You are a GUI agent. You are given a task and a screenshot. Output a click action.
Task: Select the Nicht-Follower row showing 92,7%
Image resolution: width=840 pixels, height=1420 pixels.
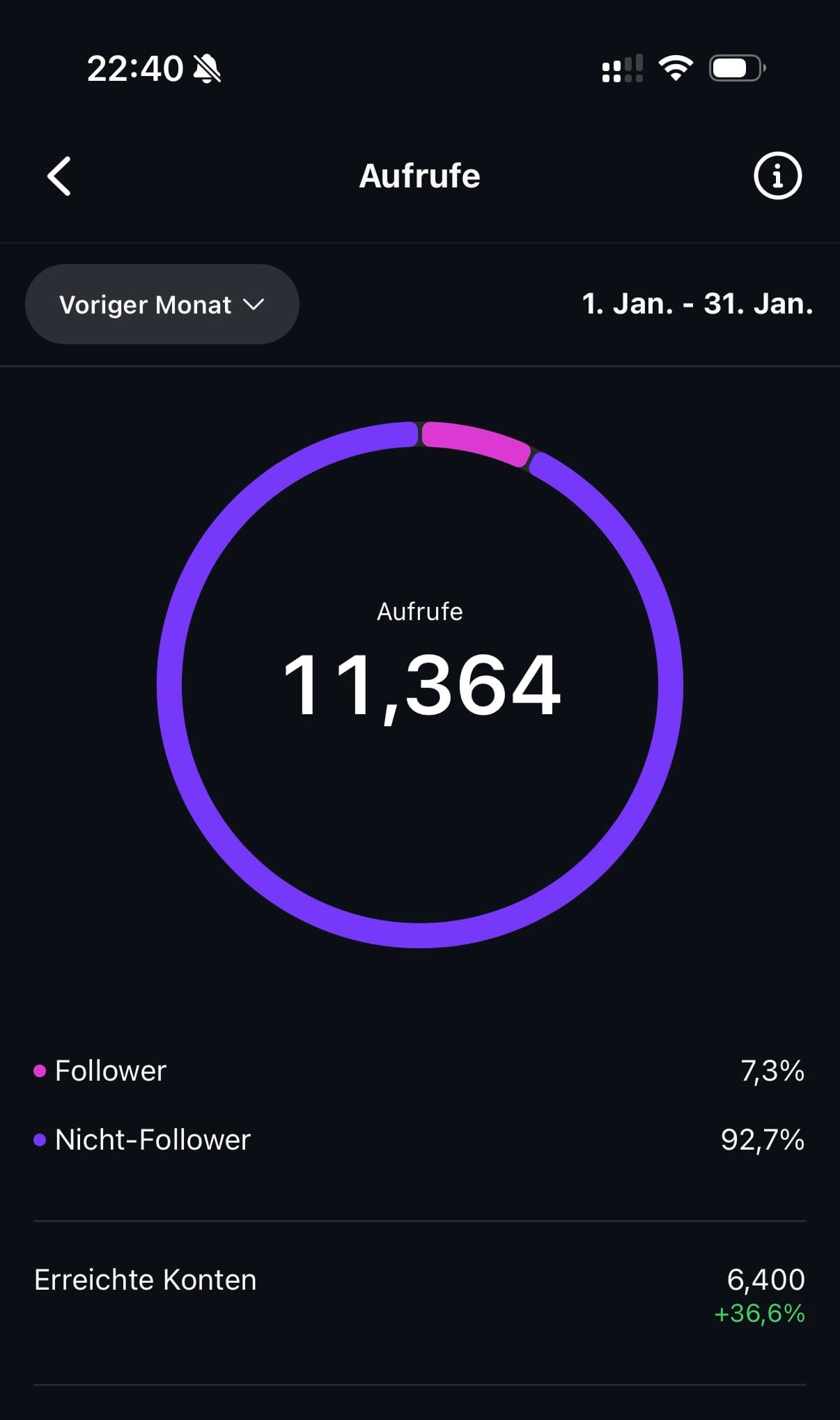pyautogui.click(x=418, y=1140)
